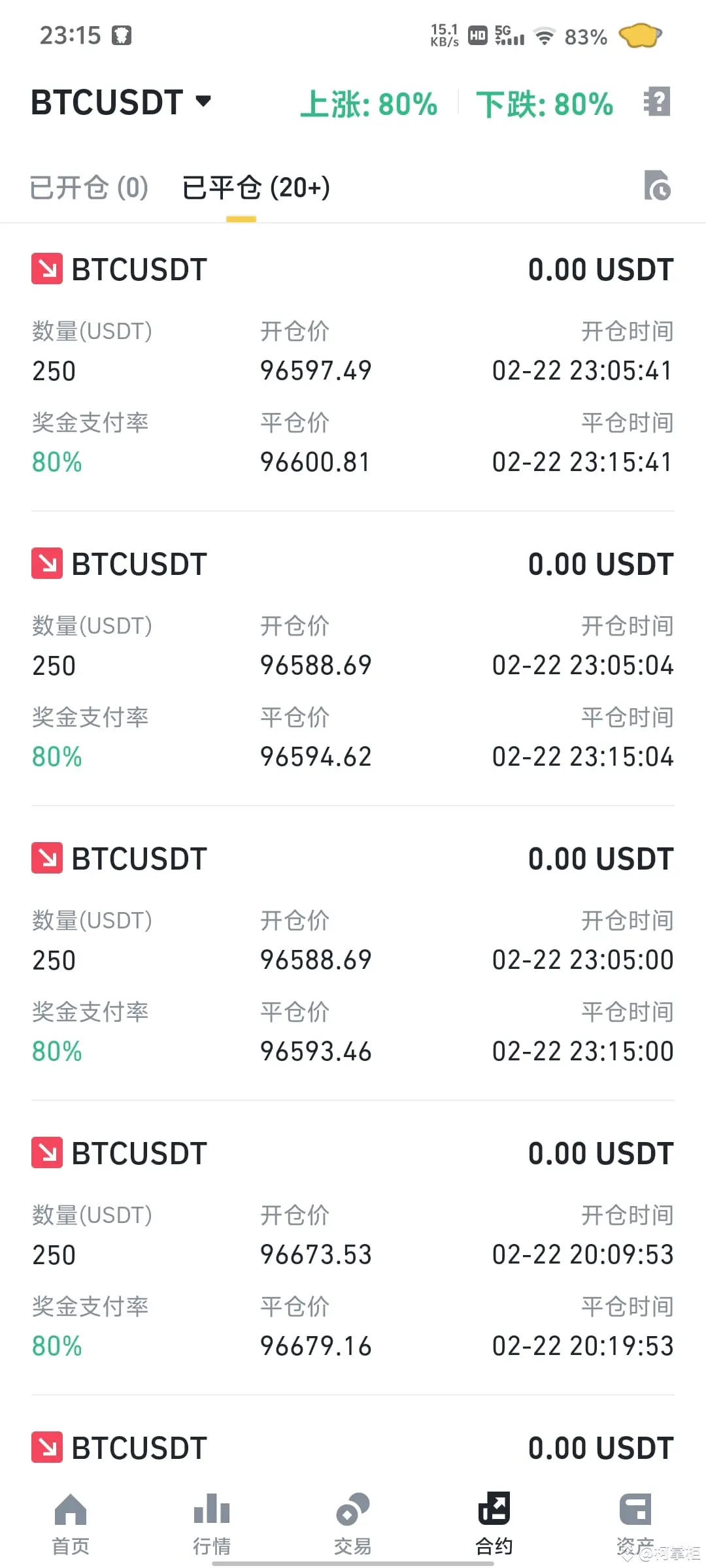Go to the 首页 home tab

71,1524
